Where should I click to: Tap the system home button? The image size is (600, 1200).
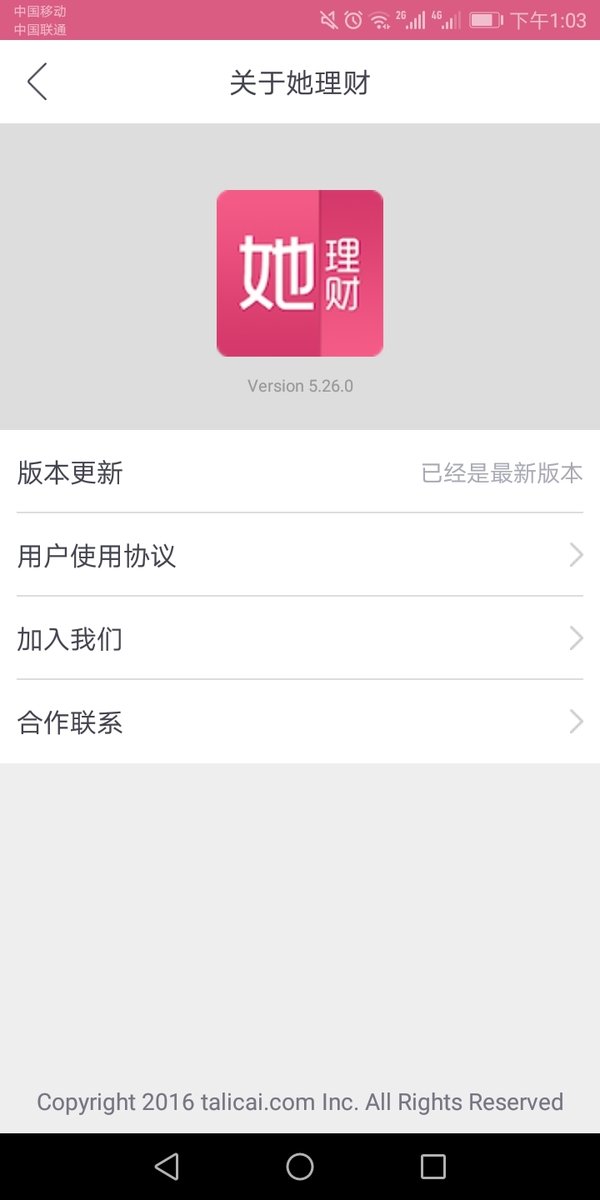pyautogui.click(x=300, y=1166)
